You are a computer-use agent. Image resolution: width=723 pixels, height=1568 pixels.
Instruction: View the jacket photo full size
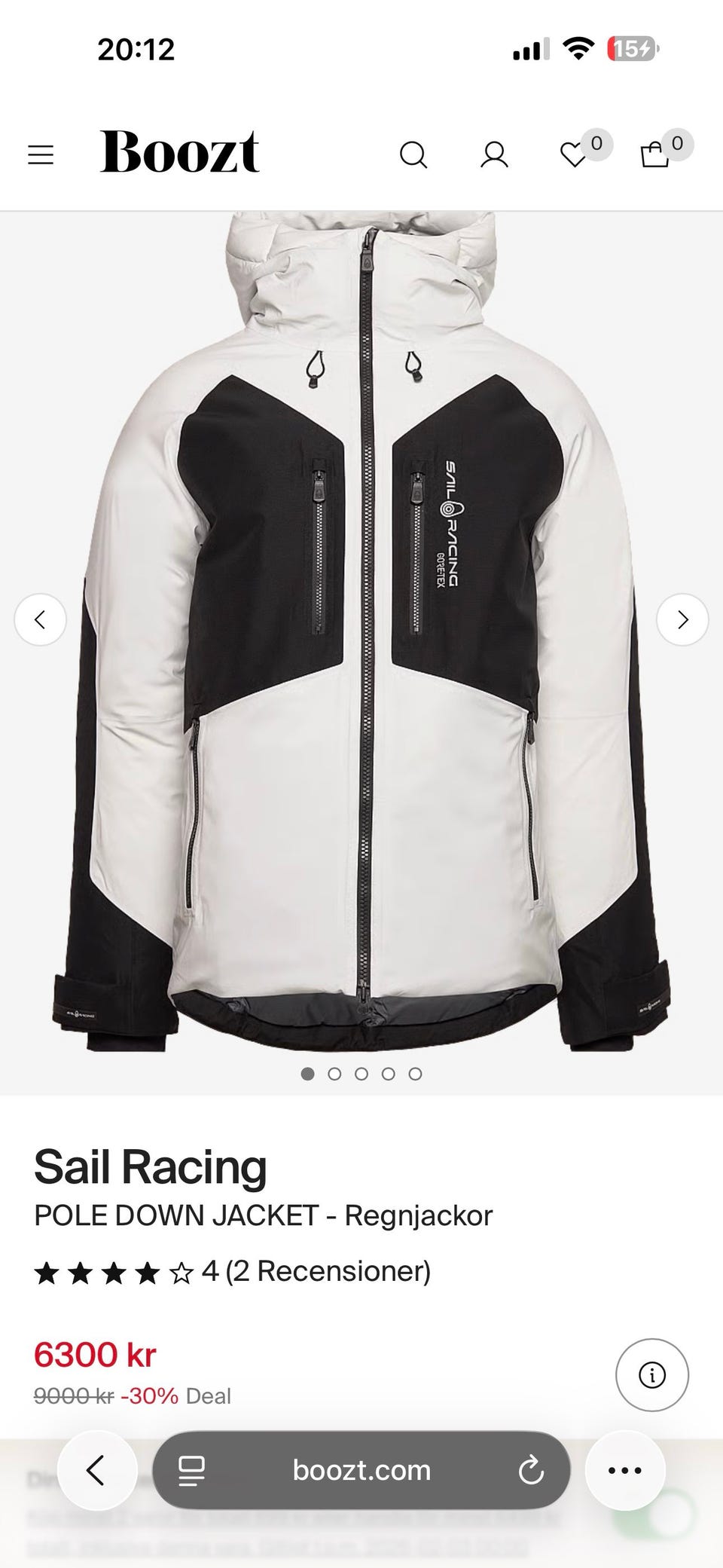click(361, 633)
